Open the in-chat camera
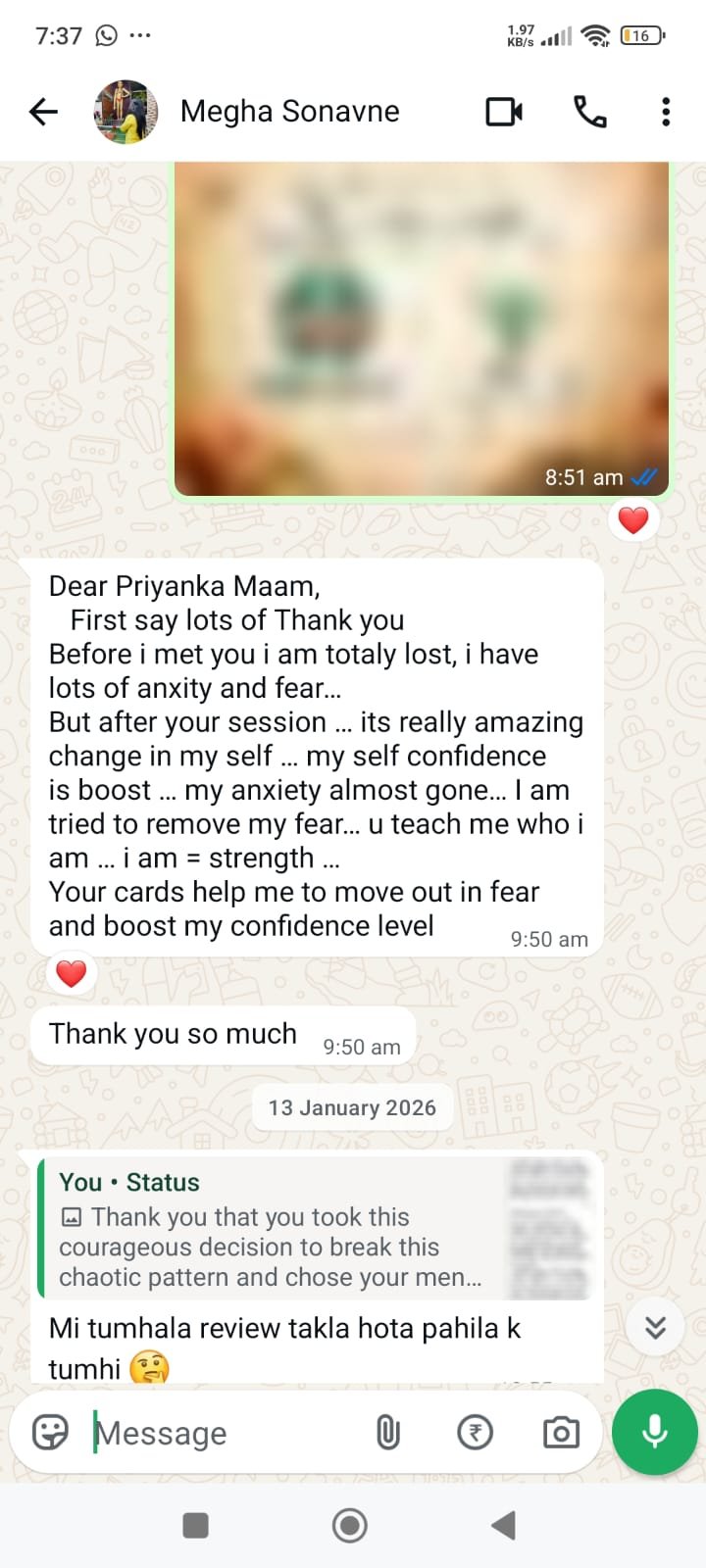 tap(560, 1432)
